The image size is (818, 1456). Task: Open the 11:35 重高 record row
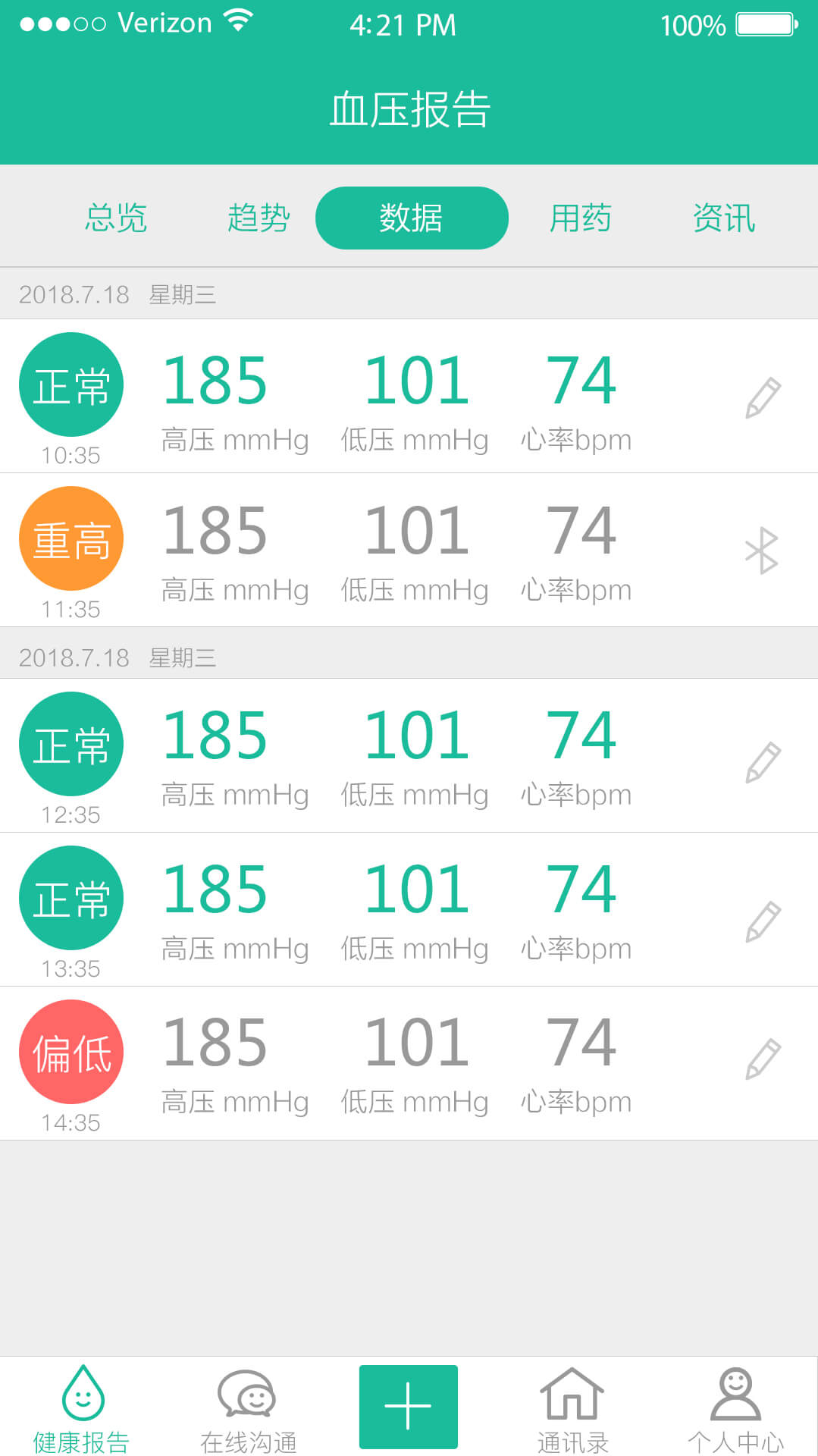(409, 550)
